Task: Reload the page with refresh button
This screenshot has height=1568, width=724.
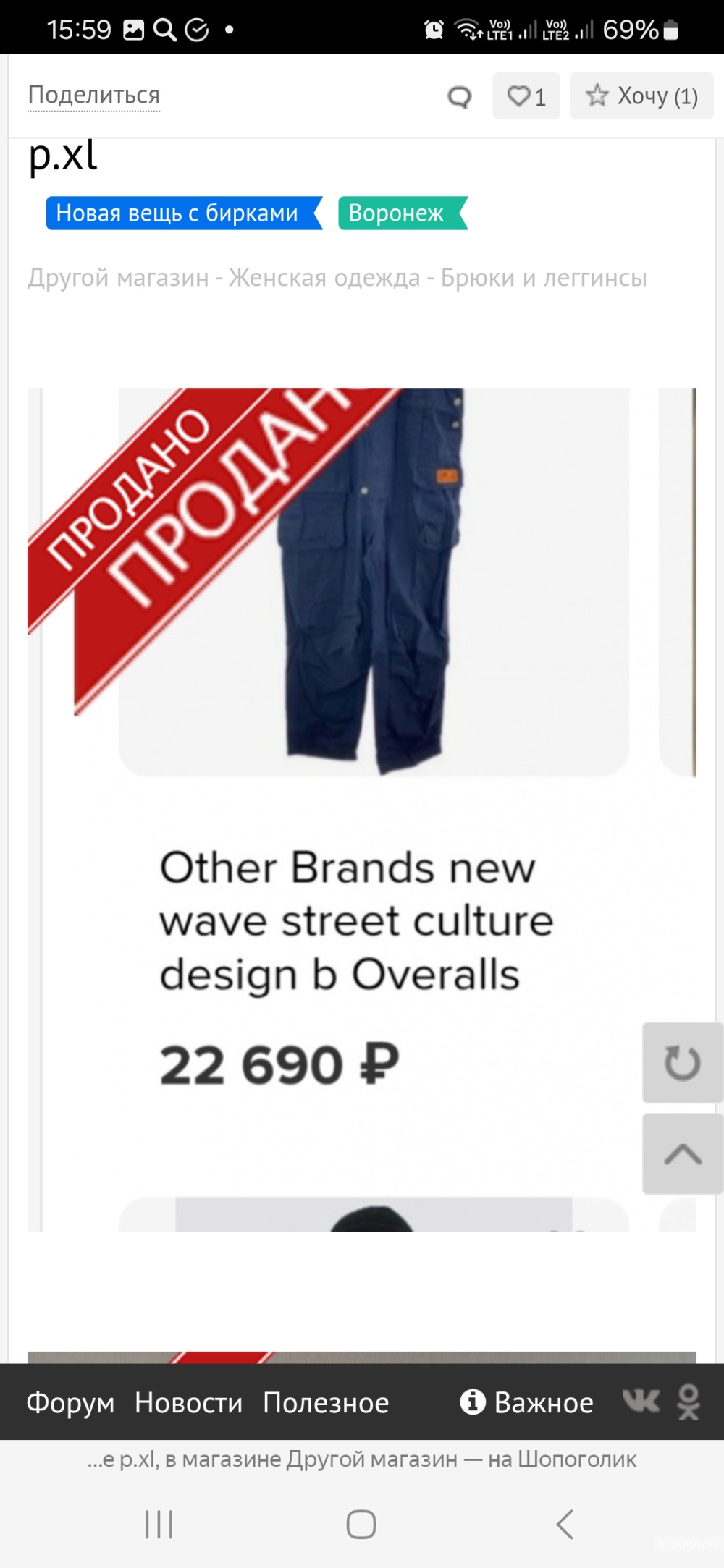Action: click(682, 1062)
